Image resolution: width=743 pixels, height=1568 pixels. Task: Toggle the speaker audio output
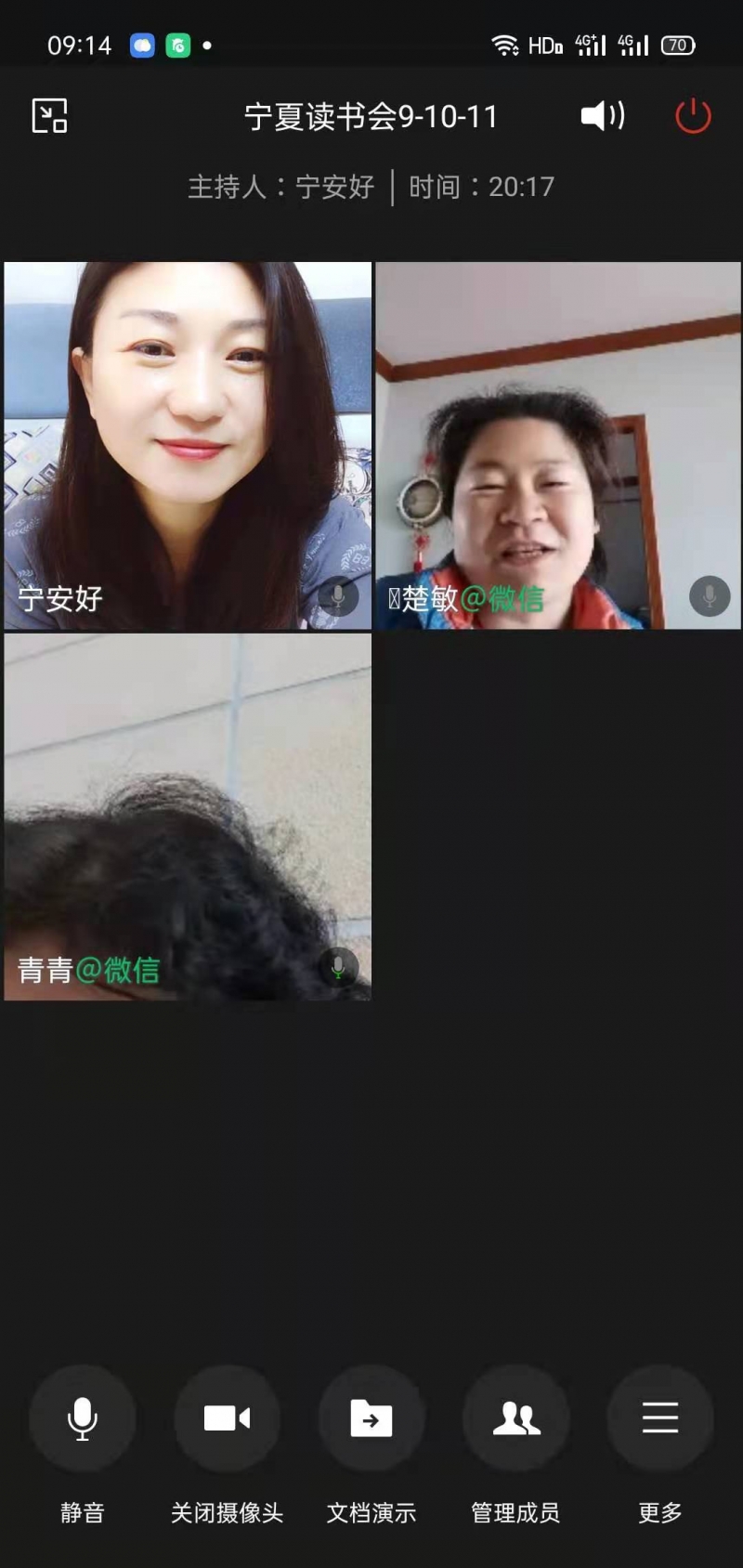pyautogui.click(x=602, y=116)
